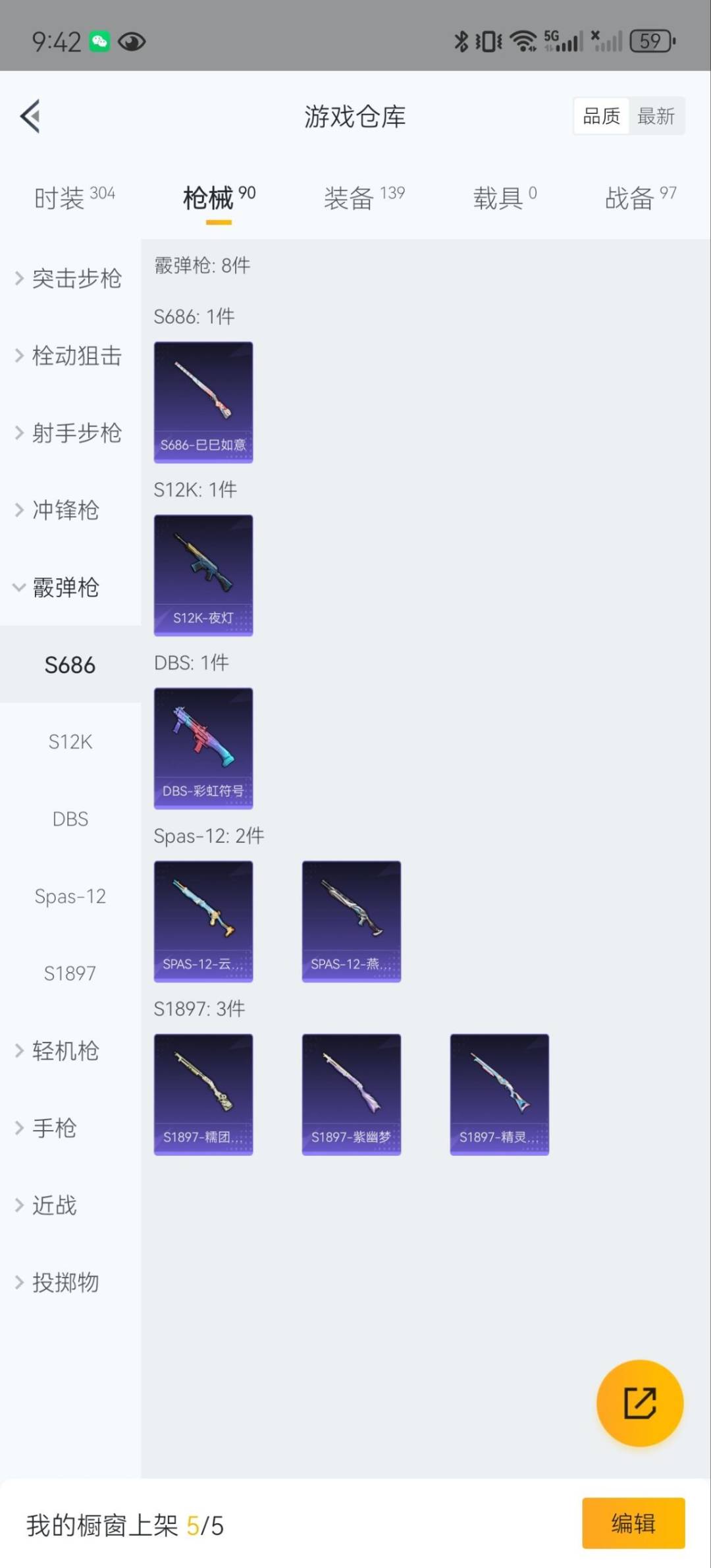711x1568 pixels.
Task: Select S12K in the side list
Action: pyautogui.click(x=70, y=742)
